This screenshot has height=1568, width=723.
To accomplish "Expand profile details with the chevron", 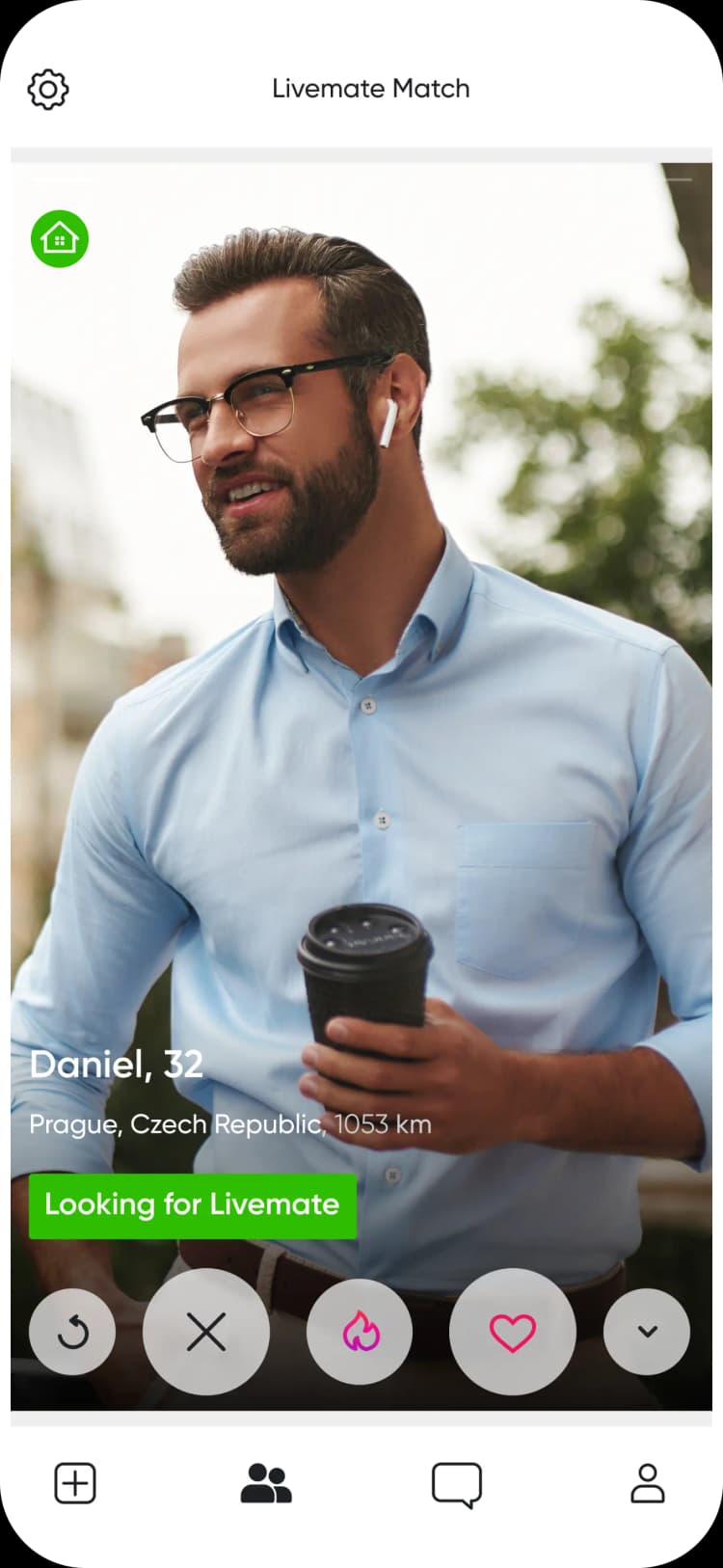I will point(647,1332).
